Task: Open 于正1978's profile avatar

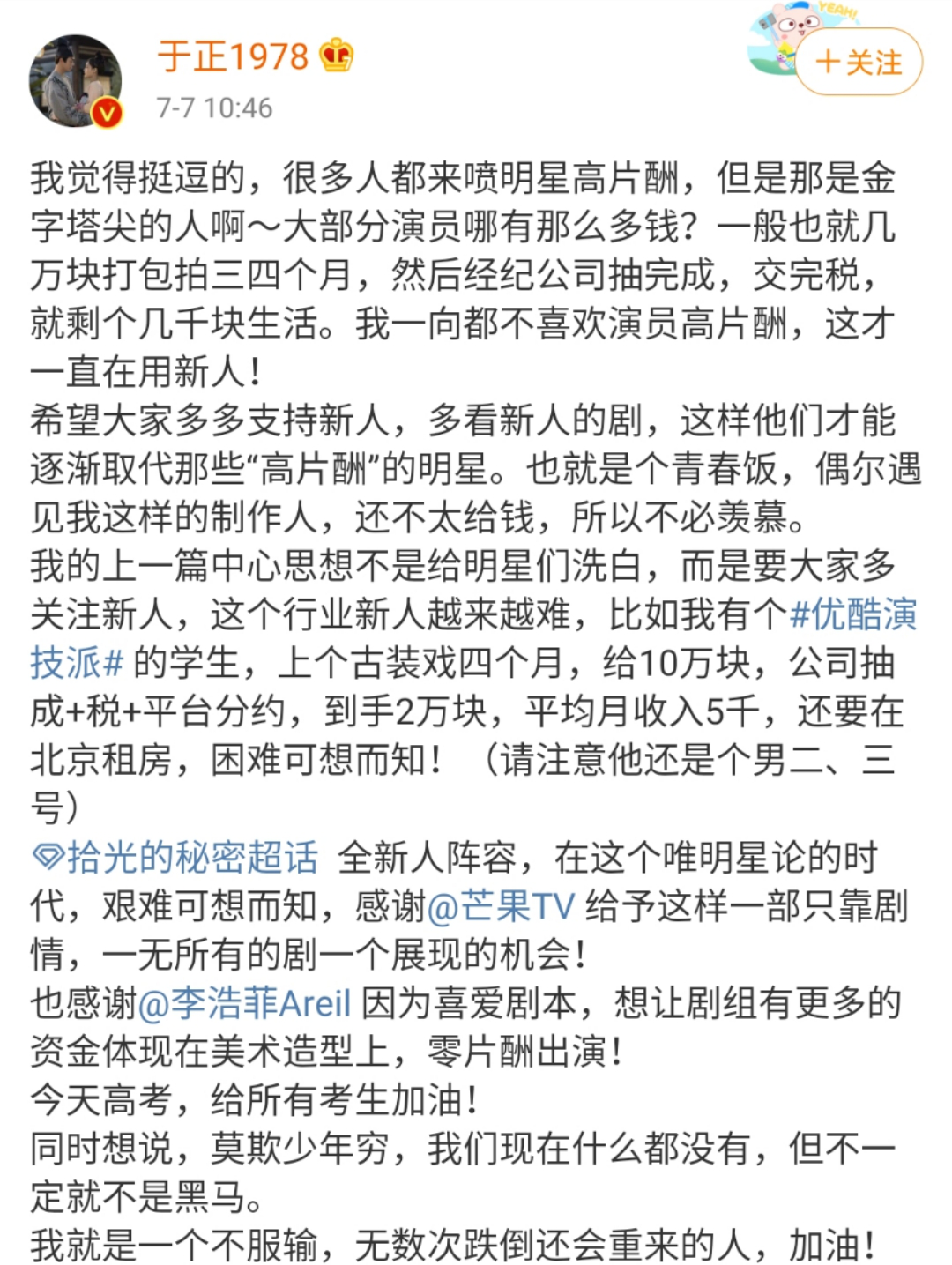Action: [x=76, y=80]
